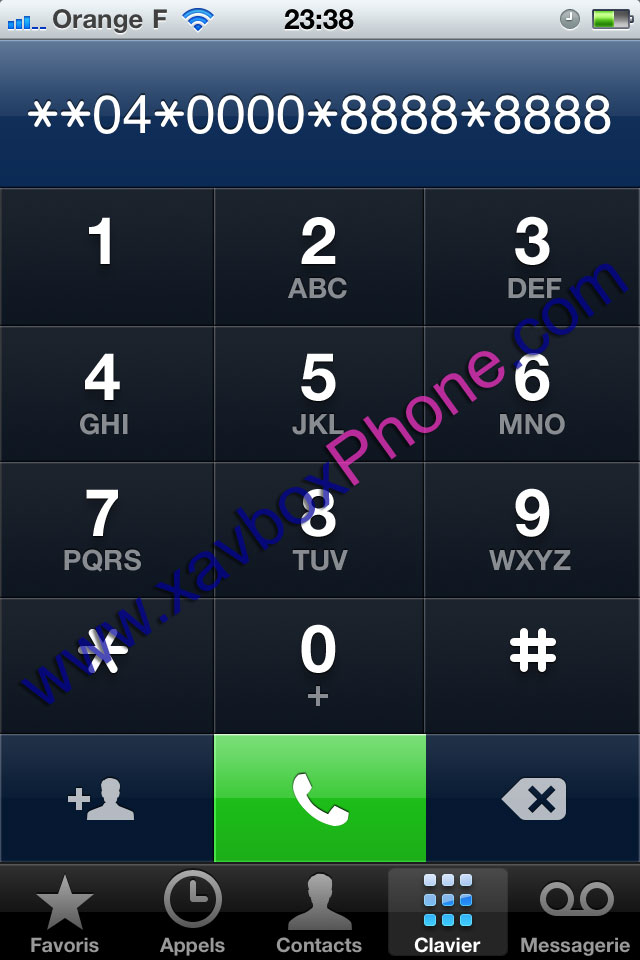Enter digit 7 PQRS
Viewport: 640px width, 960px height.
coord(106,530)
